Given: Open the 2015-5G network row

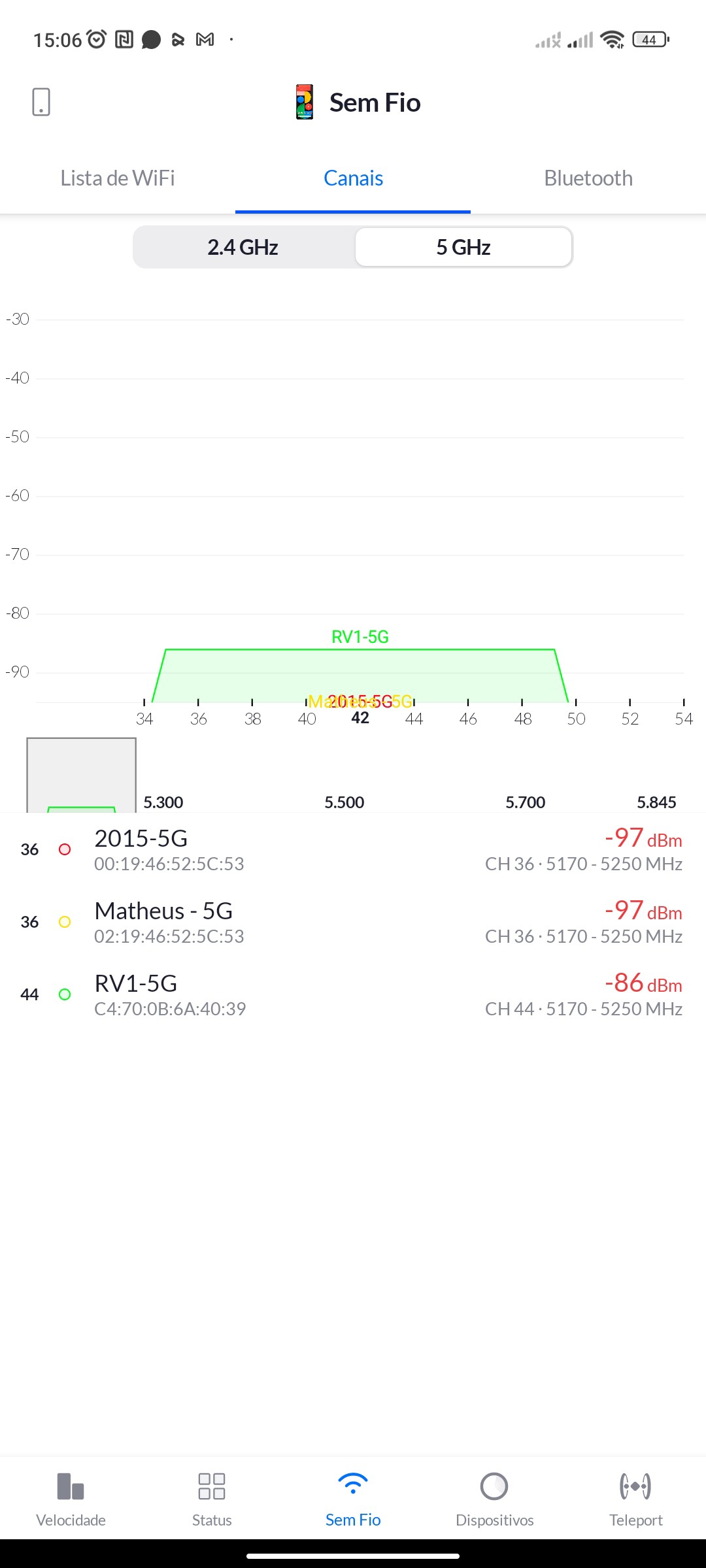Looking at the screenshot, I should pos(353,849).
